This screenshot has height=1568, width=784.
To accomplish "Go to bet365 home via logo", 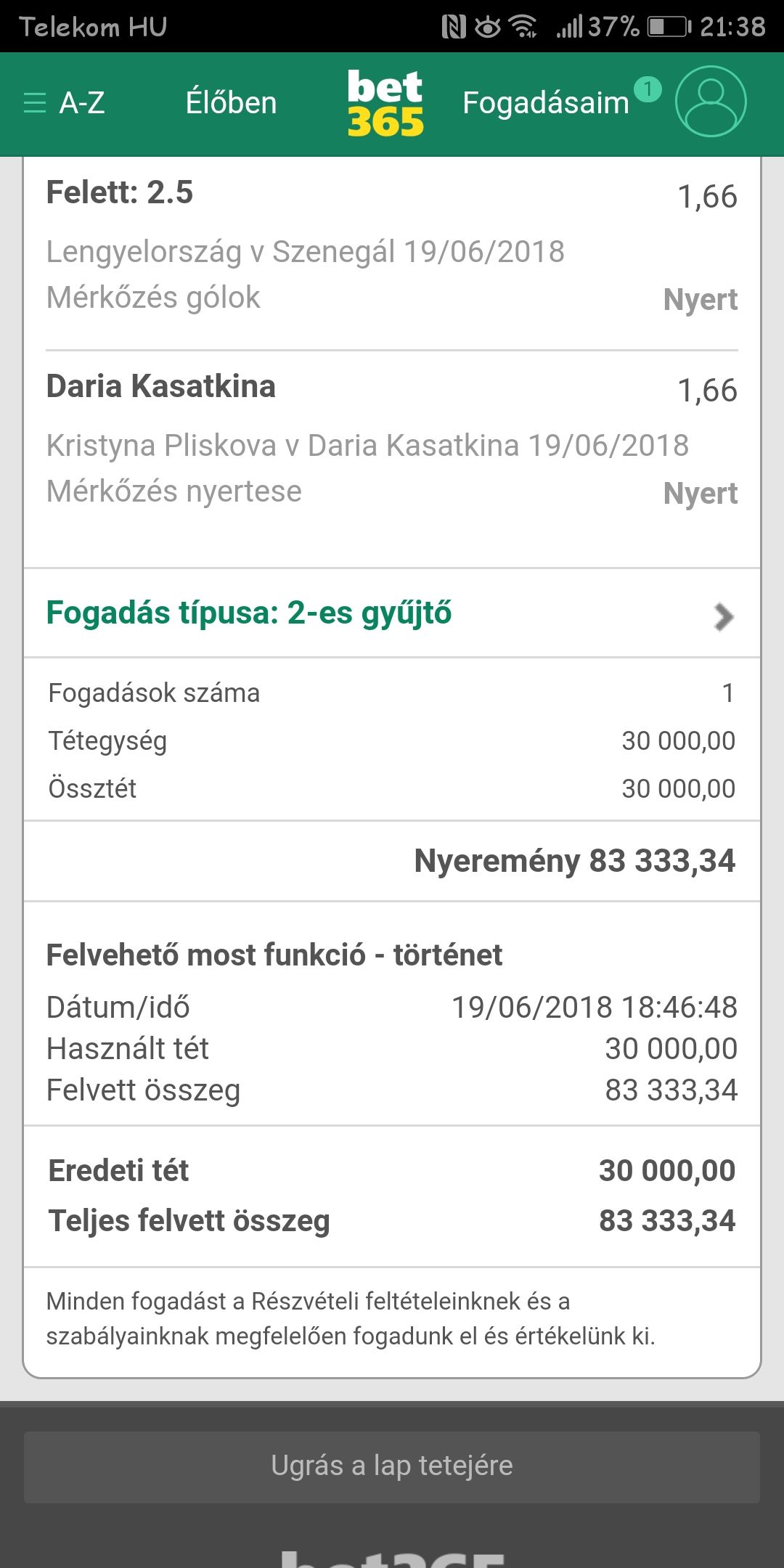I will click(385, 103).
